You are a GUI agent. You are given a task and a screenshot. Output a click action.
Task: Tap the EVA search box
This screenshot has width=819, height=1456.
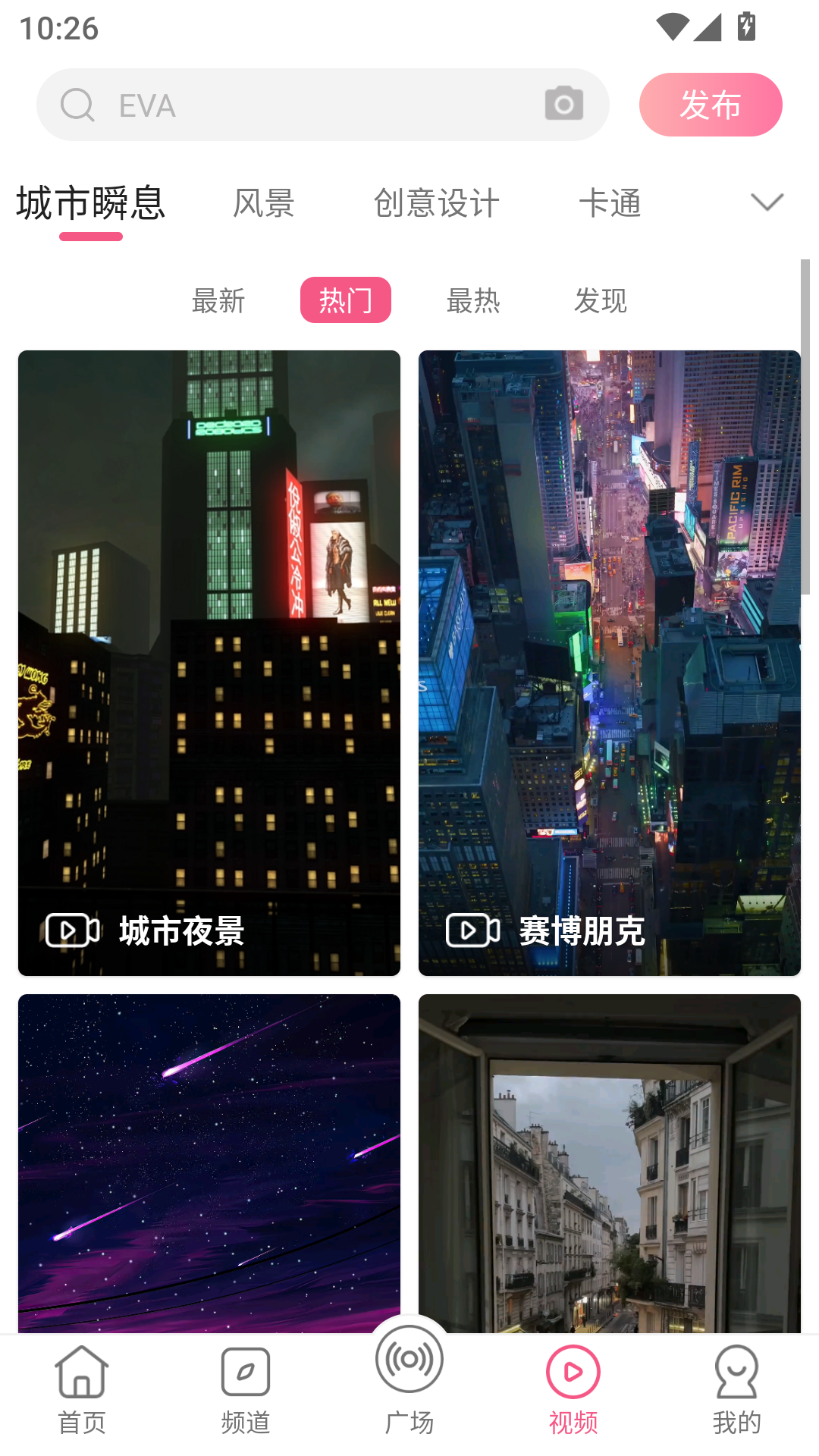(x=303, y=105)
